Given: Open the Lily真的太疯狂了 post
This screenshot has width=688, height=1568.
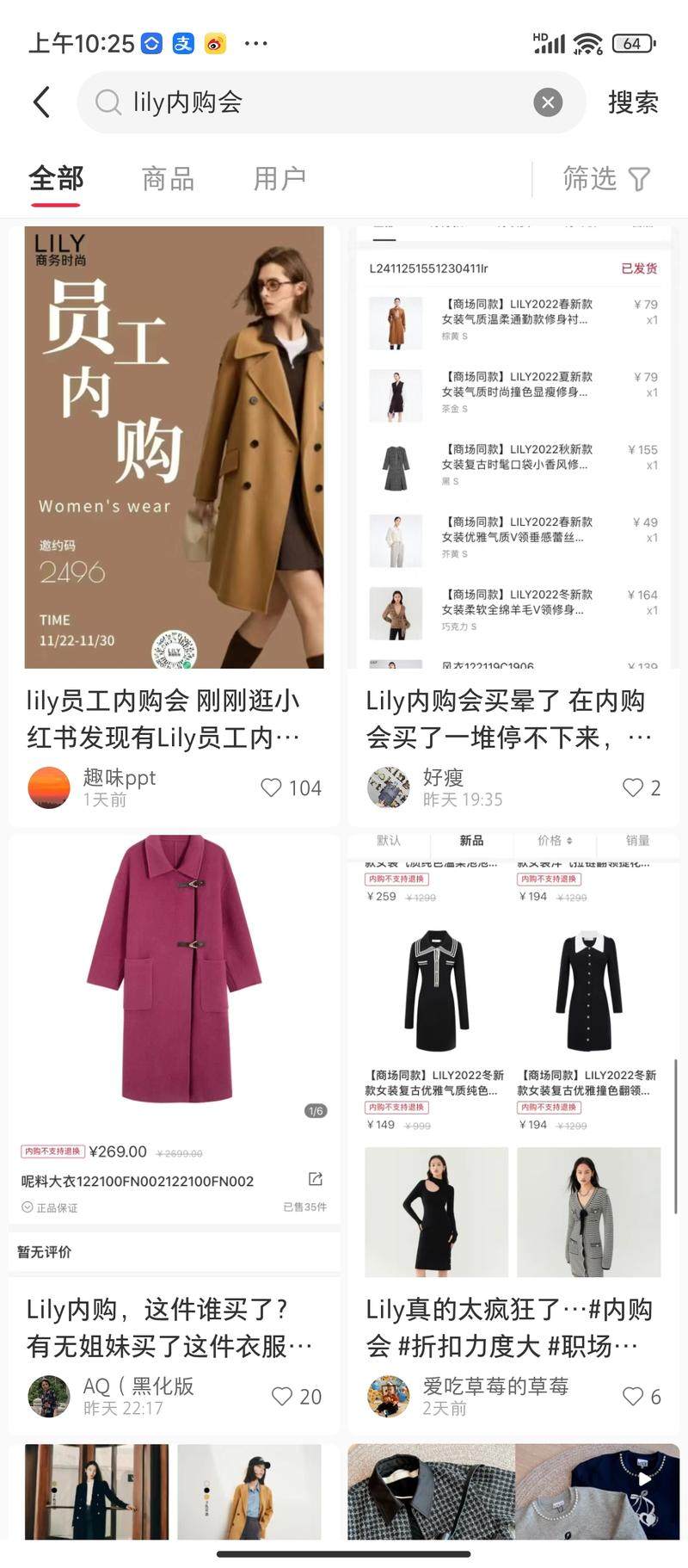Looking at the screenshot, I should 513,1059.
